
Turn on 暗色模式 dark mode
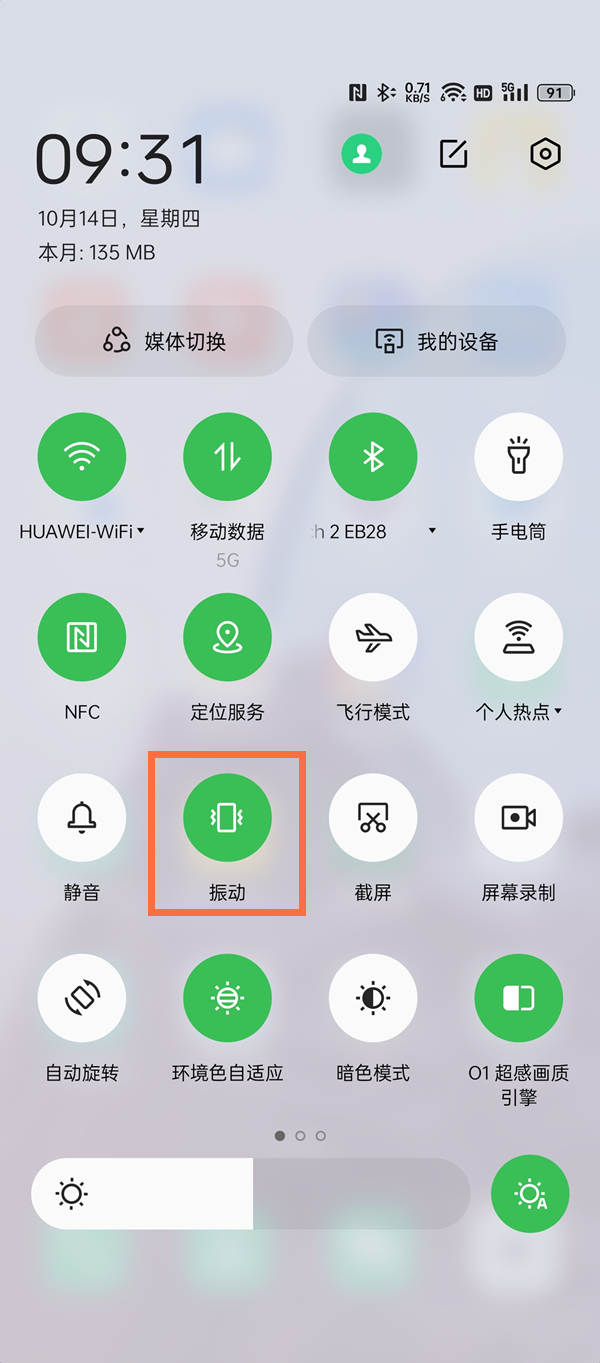[x=373, y=998]
